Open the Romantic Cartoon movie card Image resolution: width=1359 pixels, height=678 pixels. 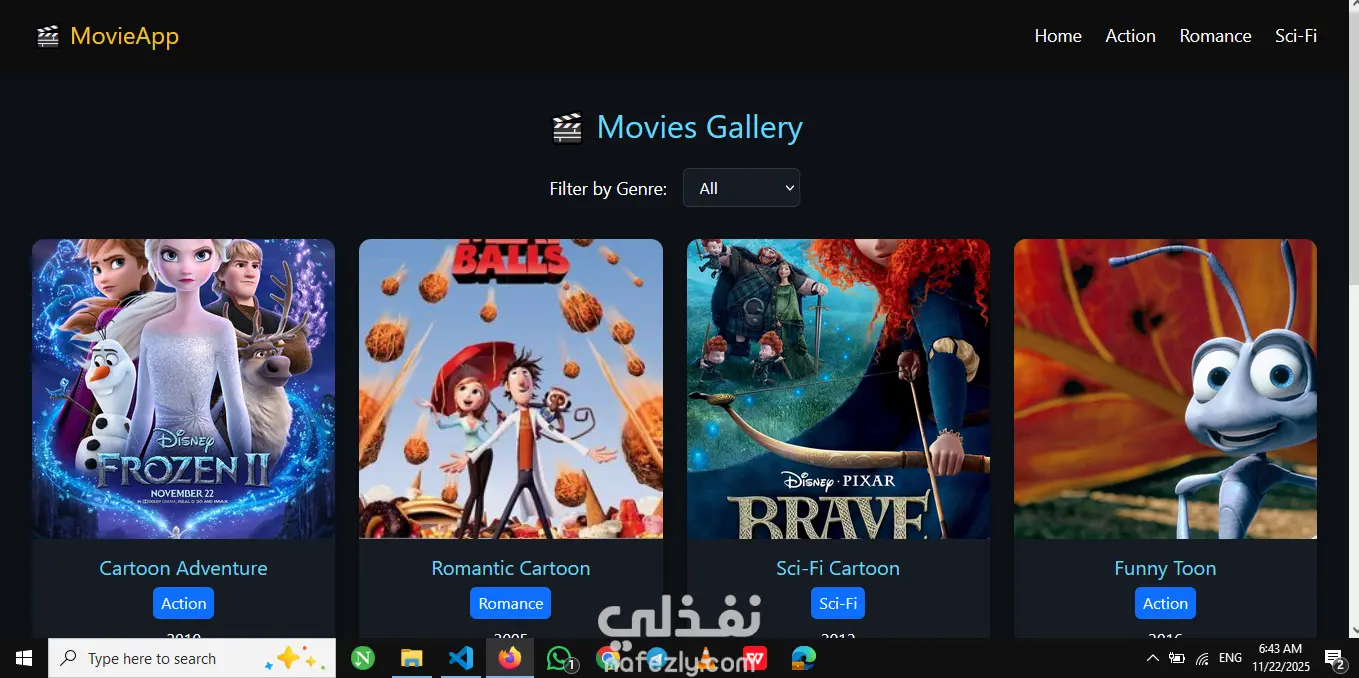[x=510, y=390]
